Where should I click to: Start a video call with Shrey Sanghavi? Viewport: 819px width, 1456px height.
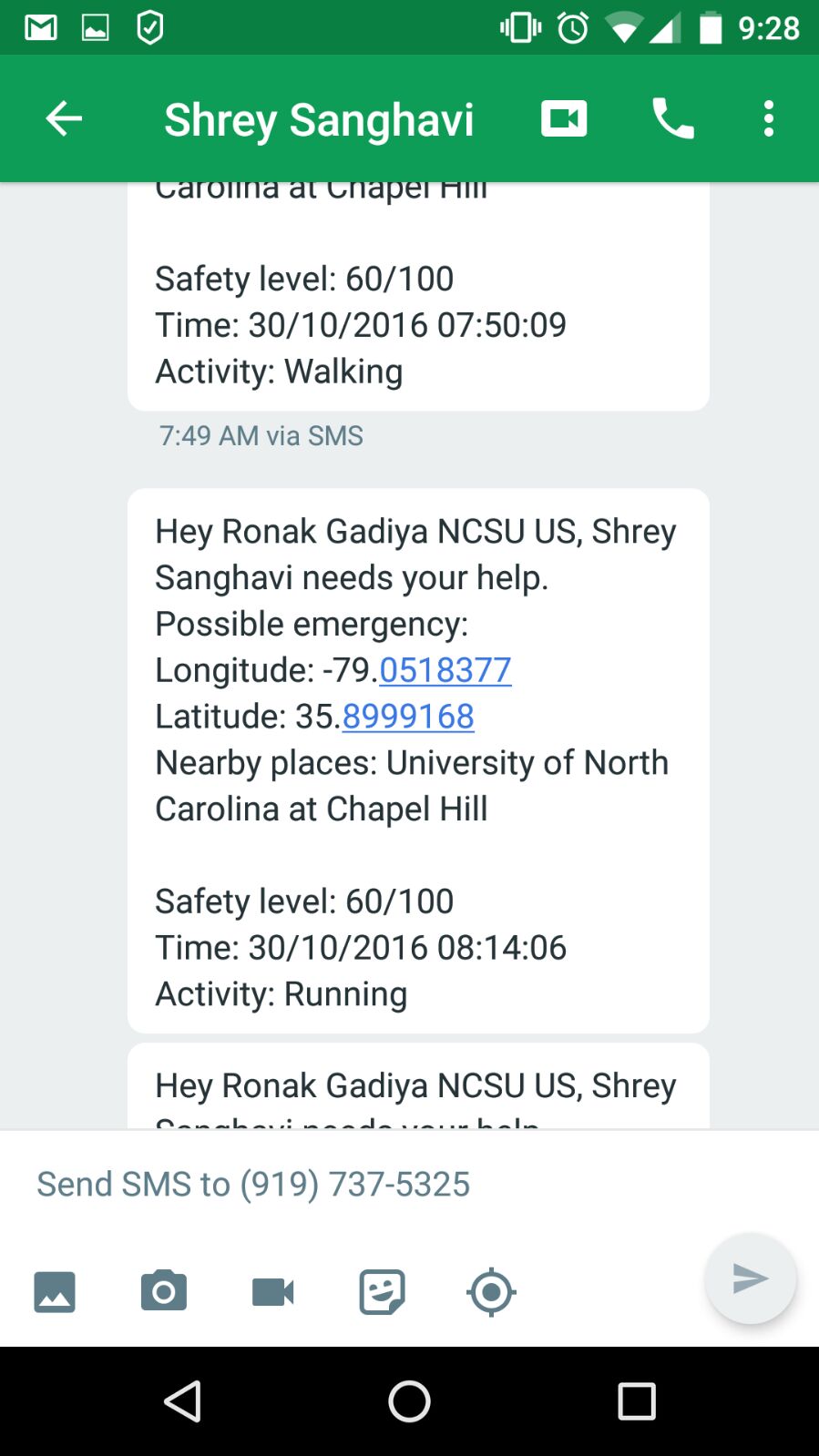coord(564,119)
